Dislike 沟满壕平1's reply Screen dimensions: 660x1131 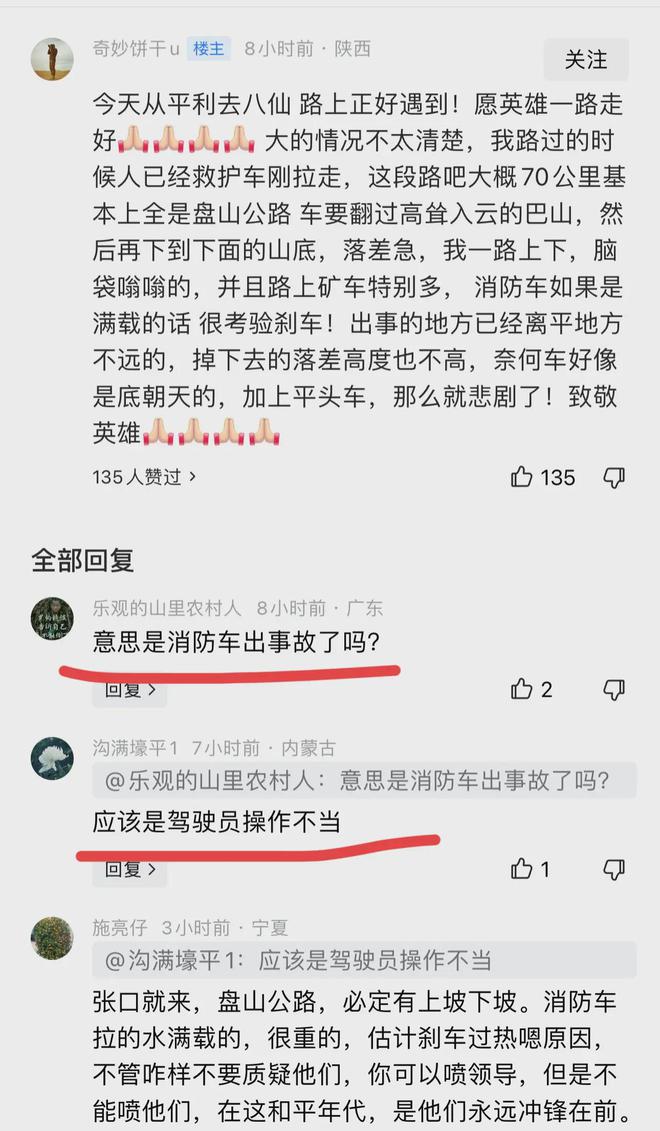(x=614, y=870)
